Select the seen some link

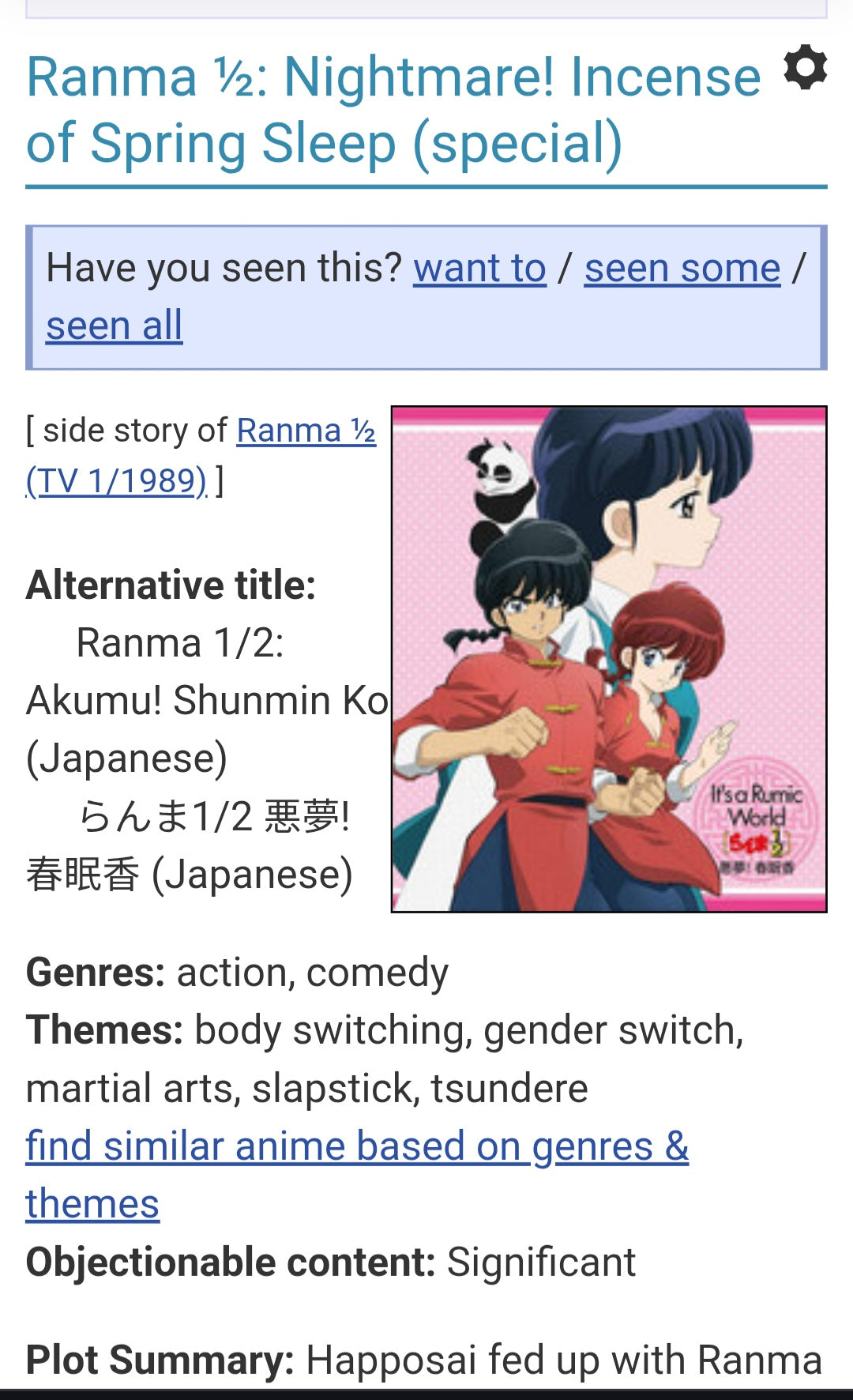point(682,269)
